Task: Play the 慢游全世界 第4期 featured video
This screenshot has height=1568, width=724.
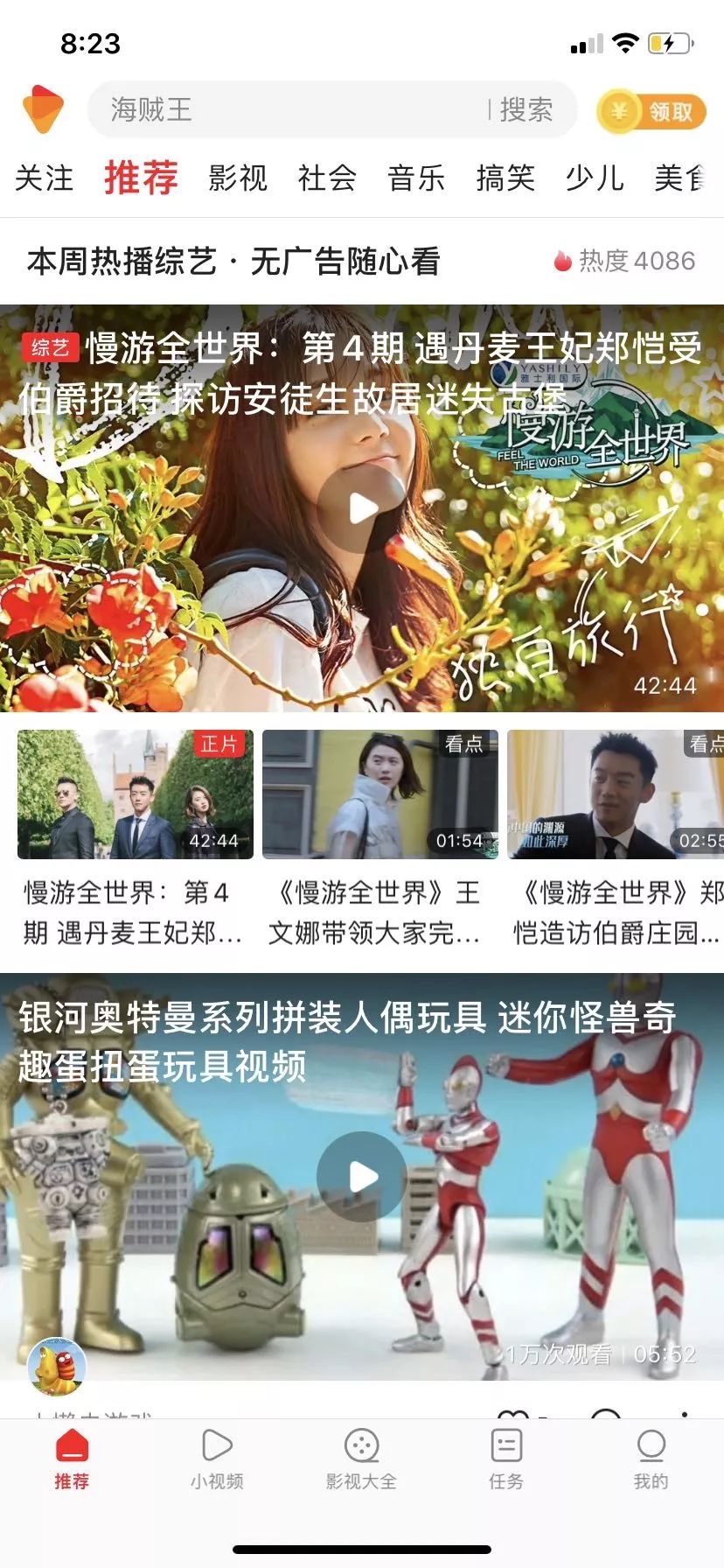Action: pos(361,507)
